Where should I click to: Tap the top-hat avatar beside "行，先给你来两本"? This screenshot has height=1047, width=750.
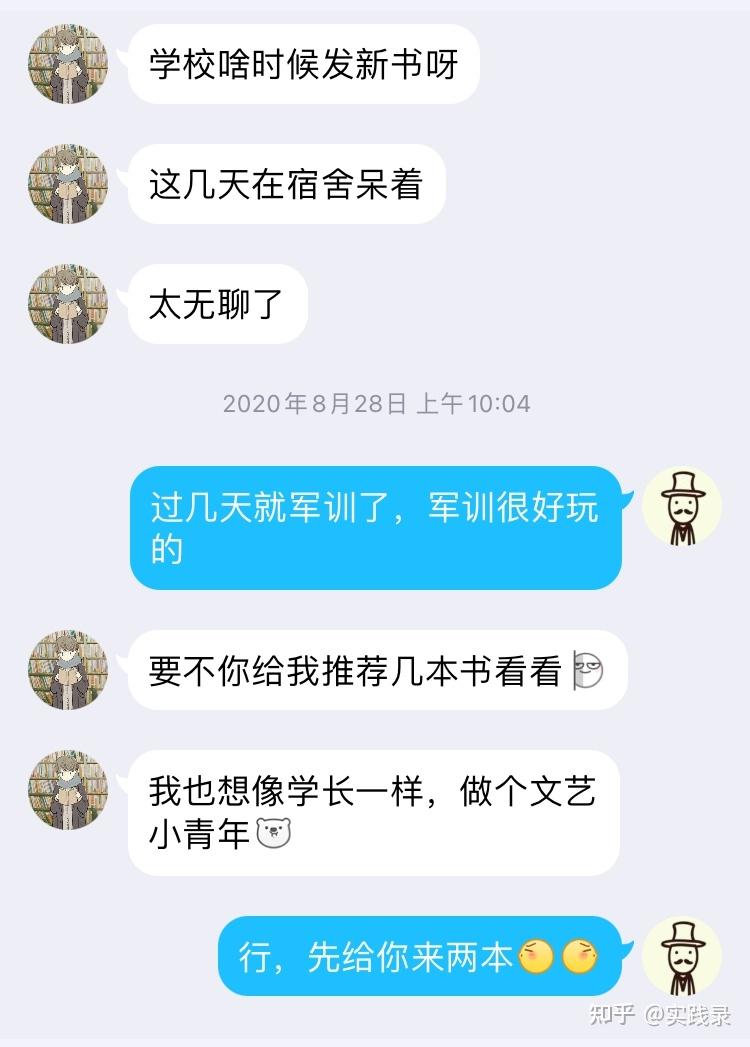coord(681,956)
